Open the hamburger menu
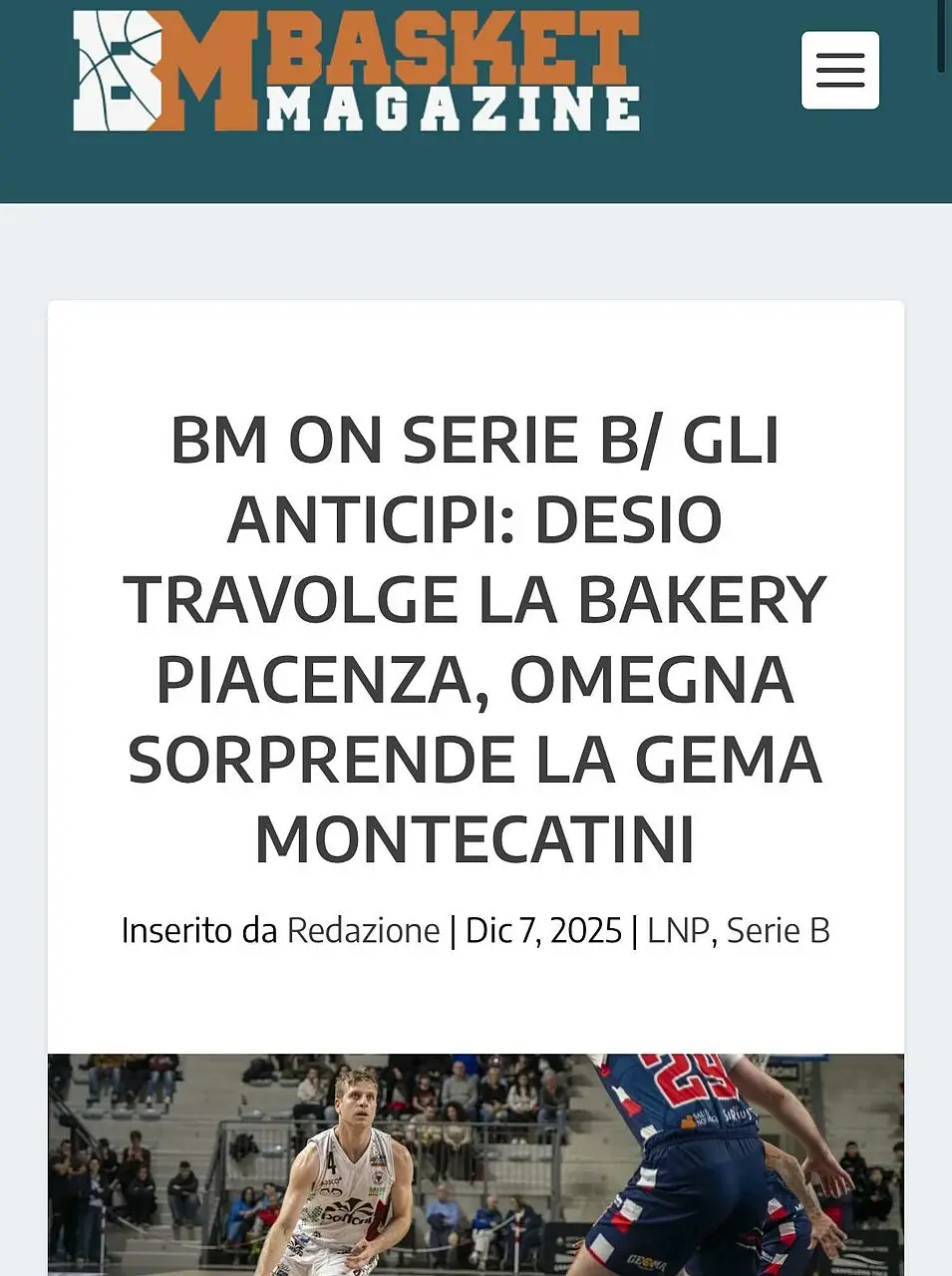Screen dimensions: 952x1276 point(839,70)
